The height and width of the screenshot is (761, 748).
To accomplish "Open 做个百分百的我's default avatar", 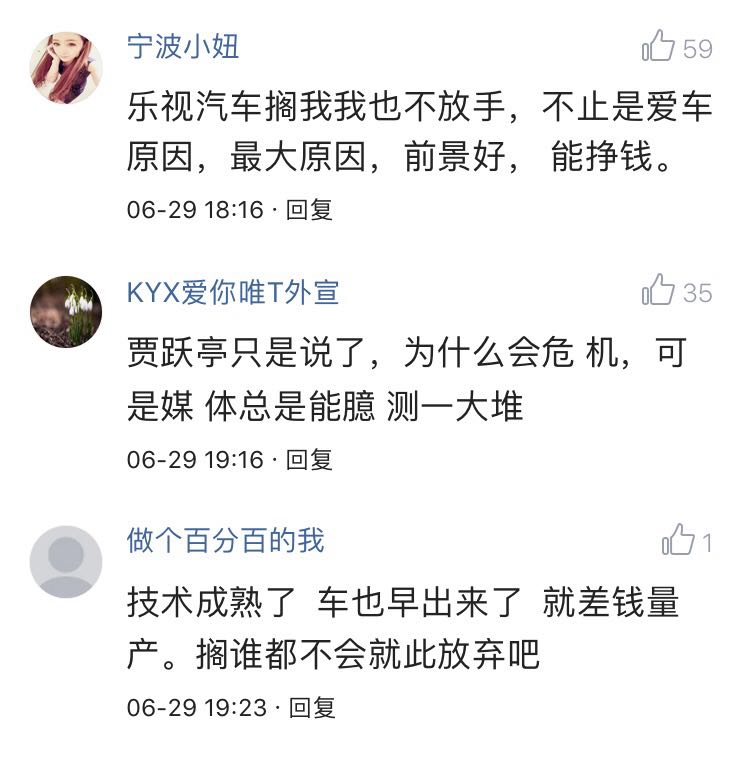I will click(x=66, y=561).
